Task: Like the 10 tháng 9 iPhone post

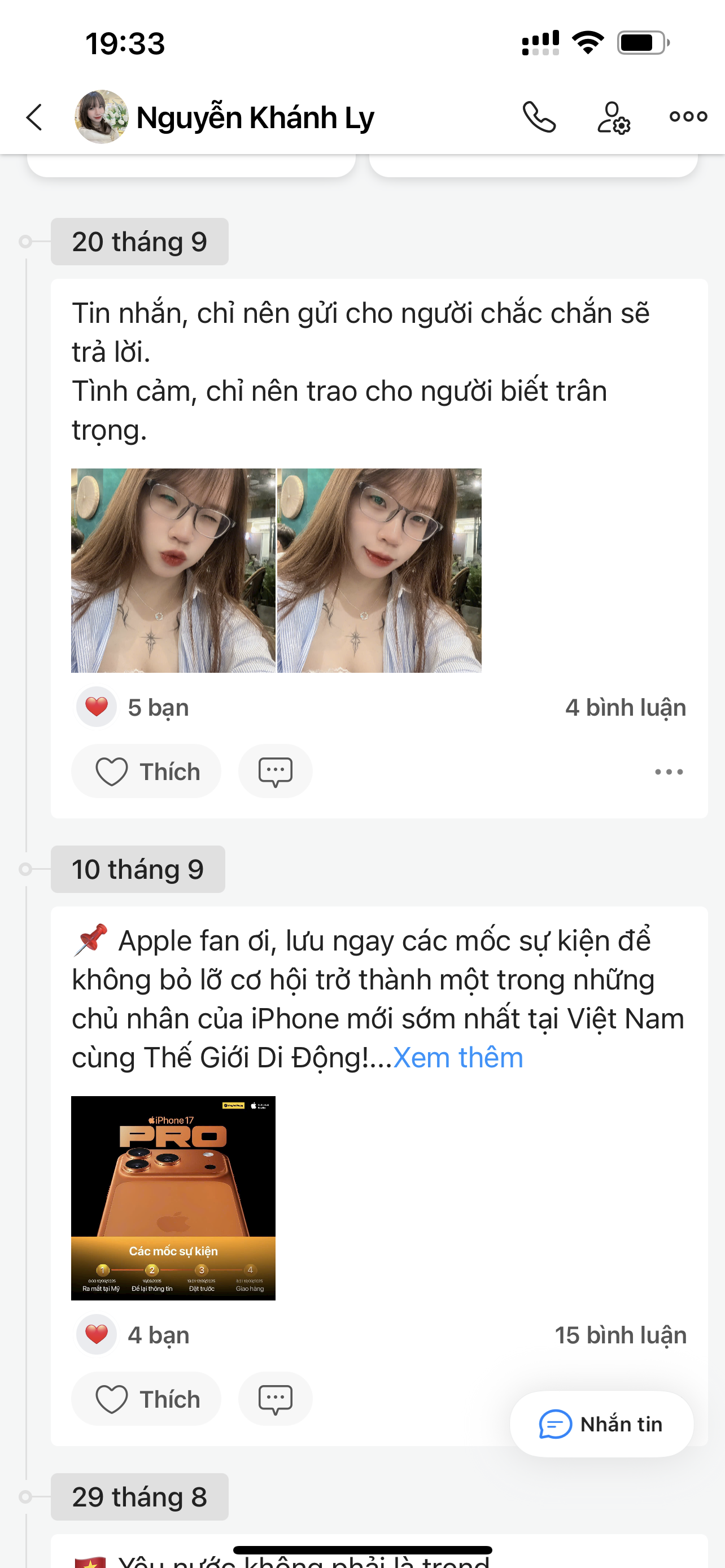Action: 146,1399
